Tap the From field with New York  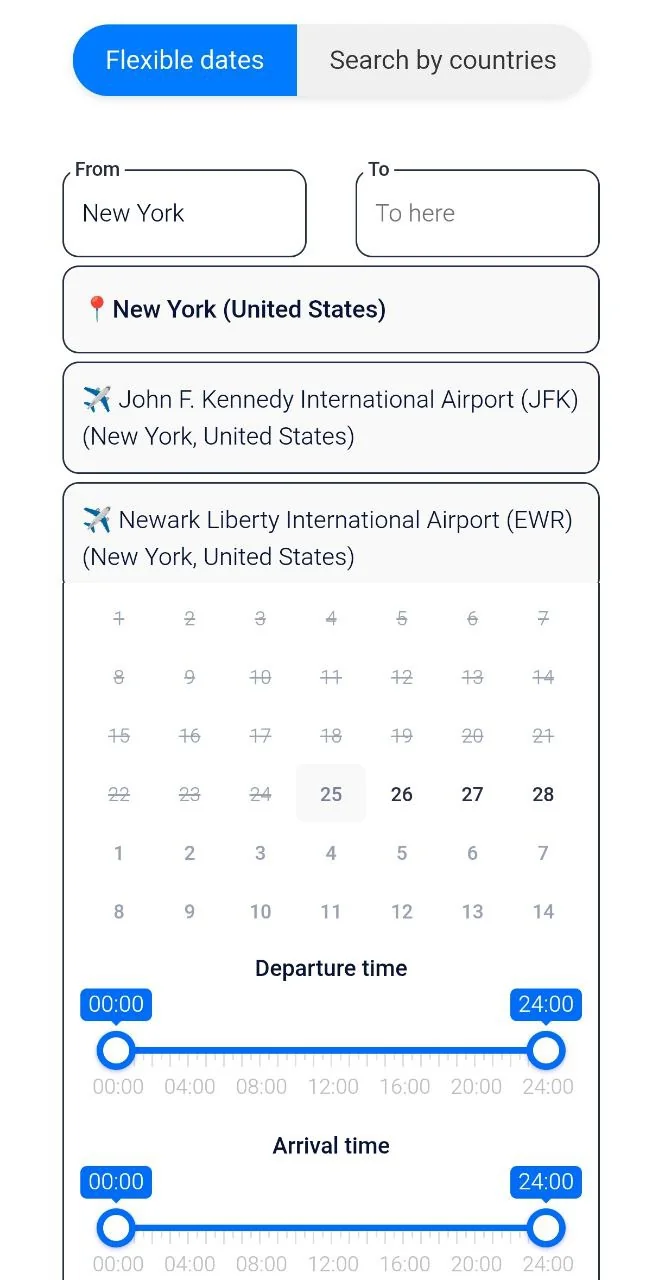click(x=184, y=213)
